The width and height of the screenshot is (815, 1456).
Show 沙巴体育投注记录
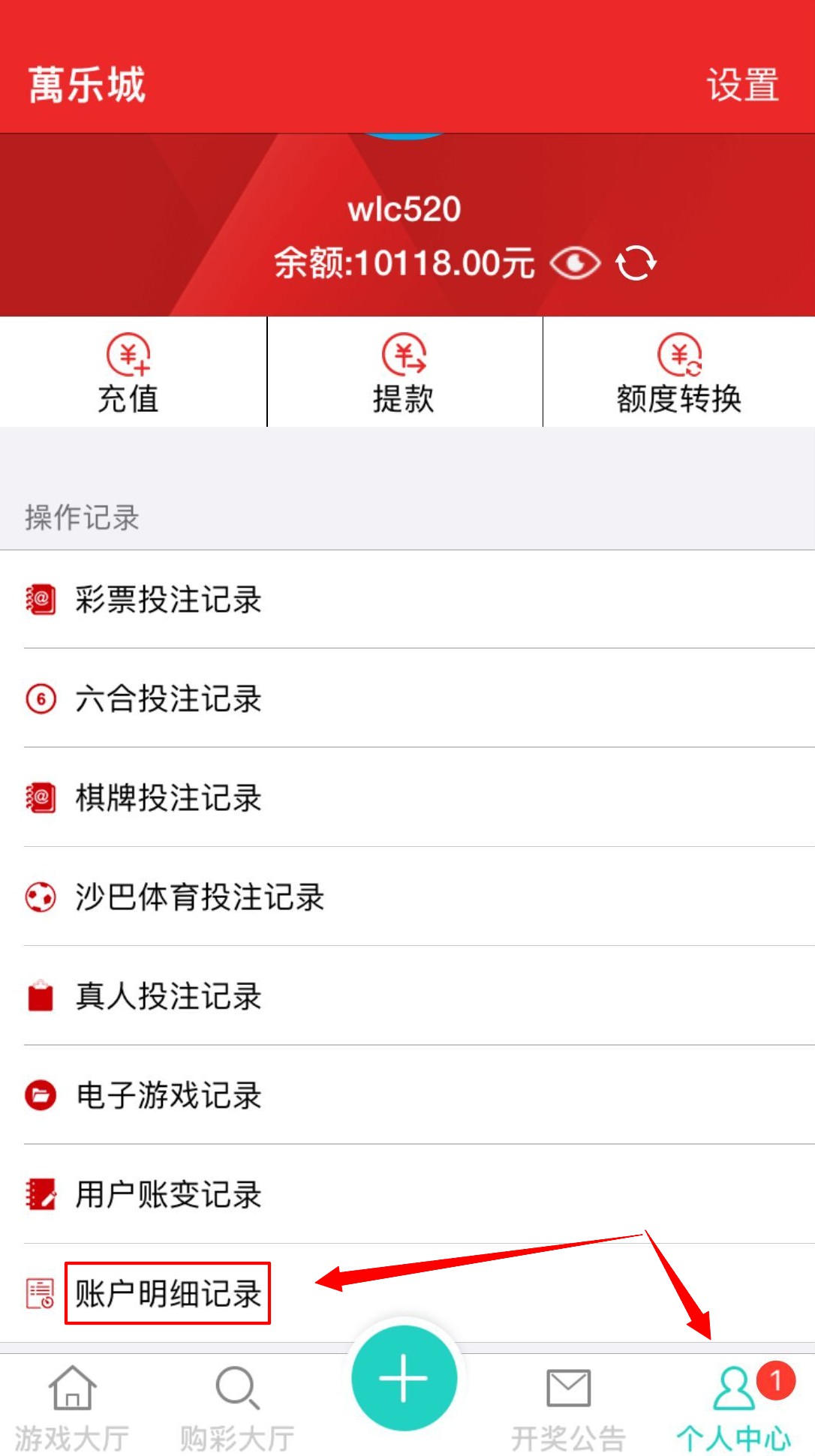200,897
